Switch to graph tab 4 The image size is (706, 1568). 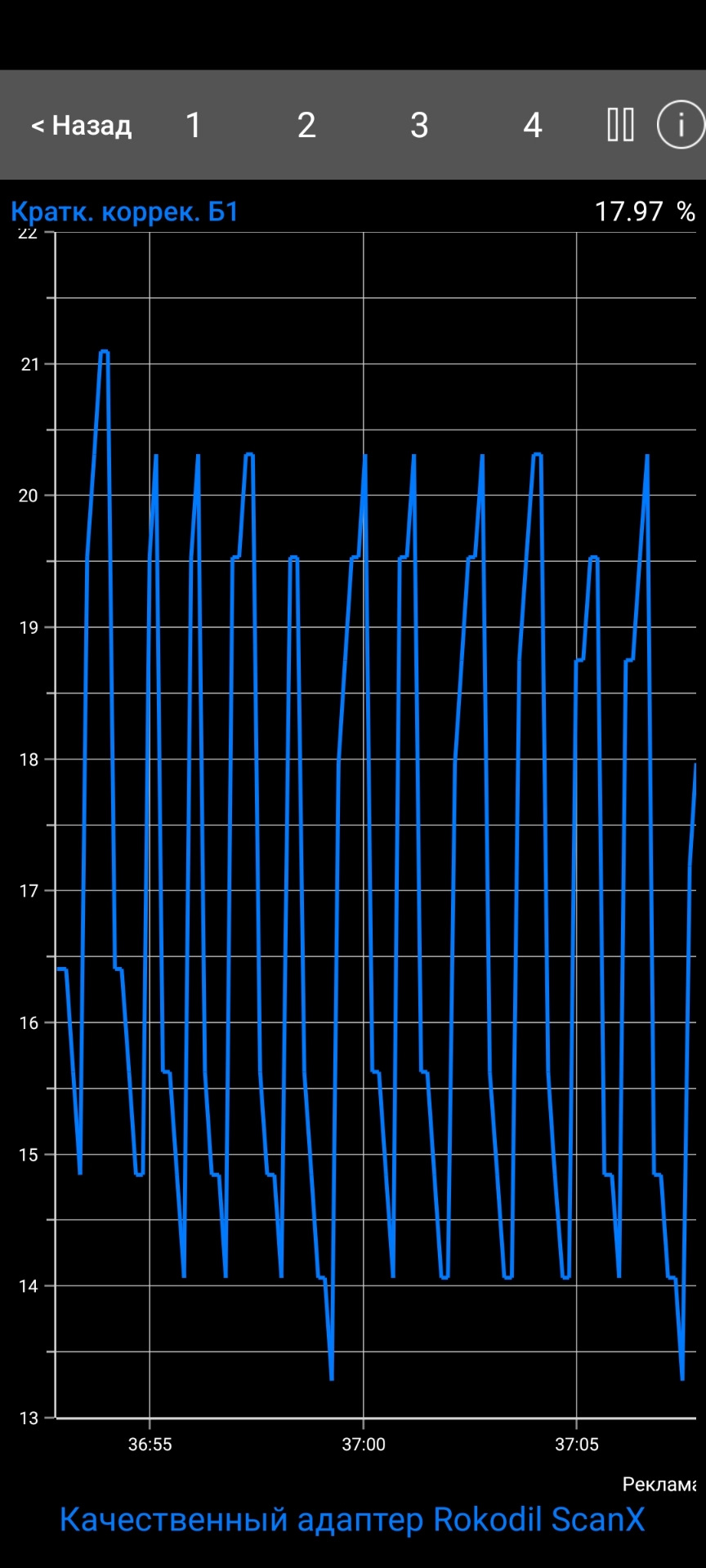coord(533,126)
